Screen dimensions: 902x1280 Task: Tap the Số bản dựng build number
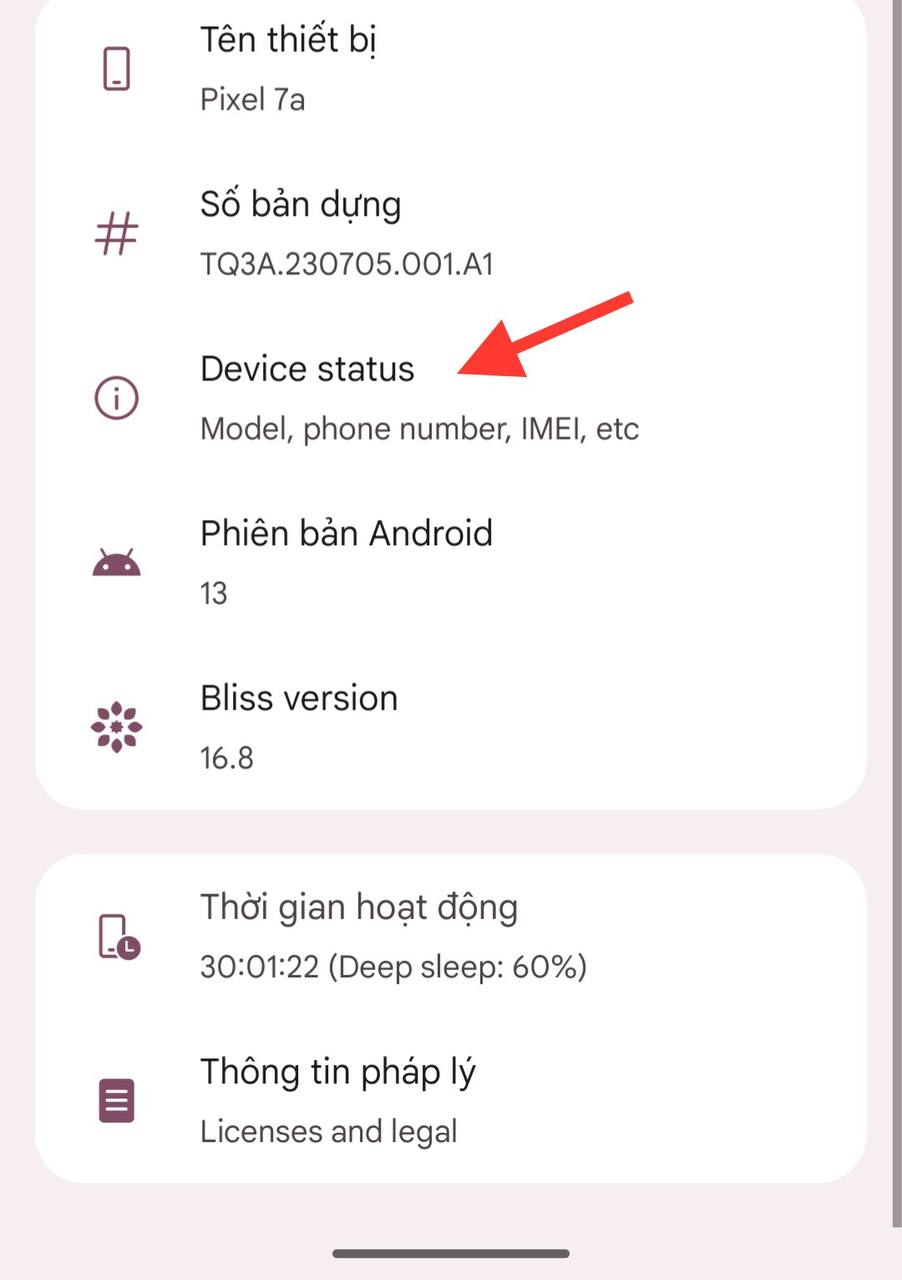(x=450, y=234)
